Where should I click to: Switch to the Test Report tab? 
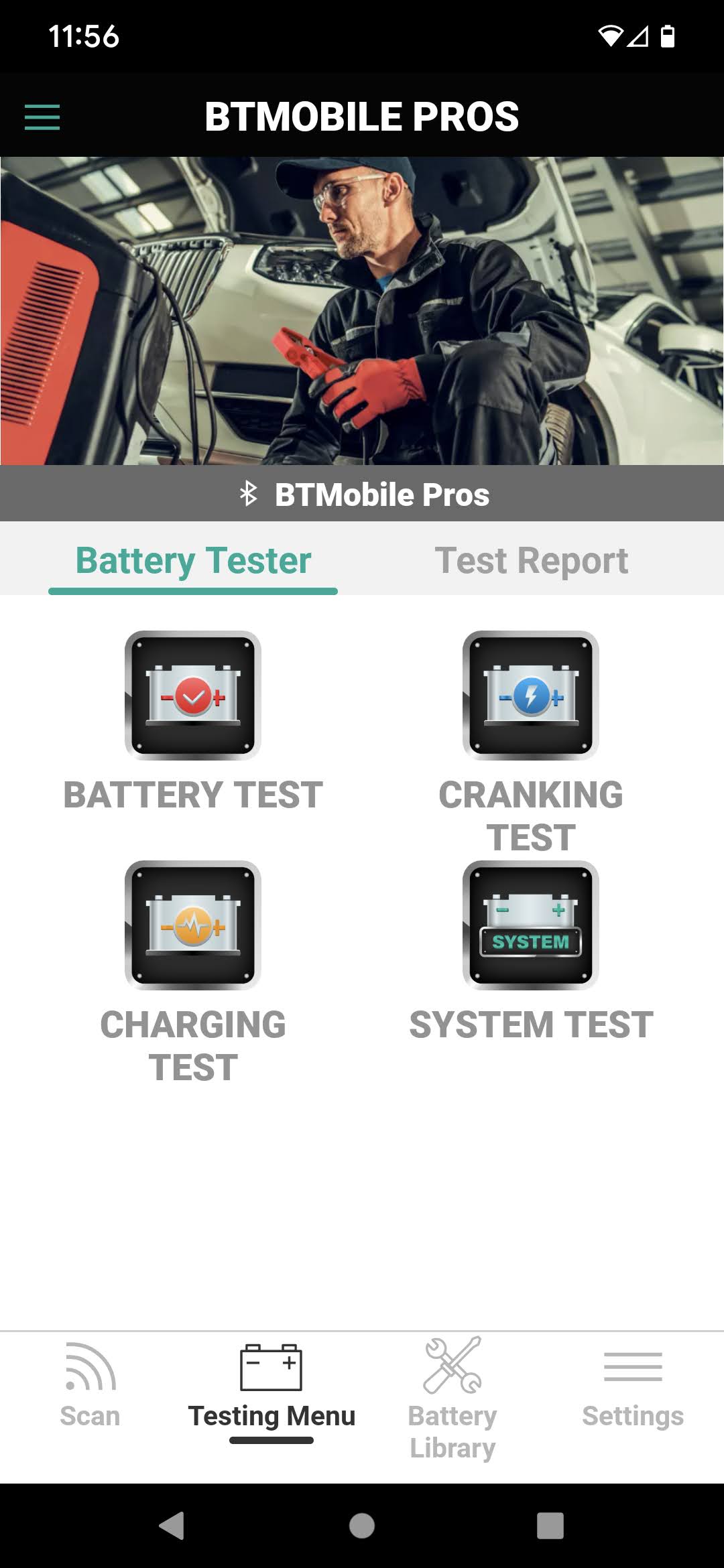[531, 560]
